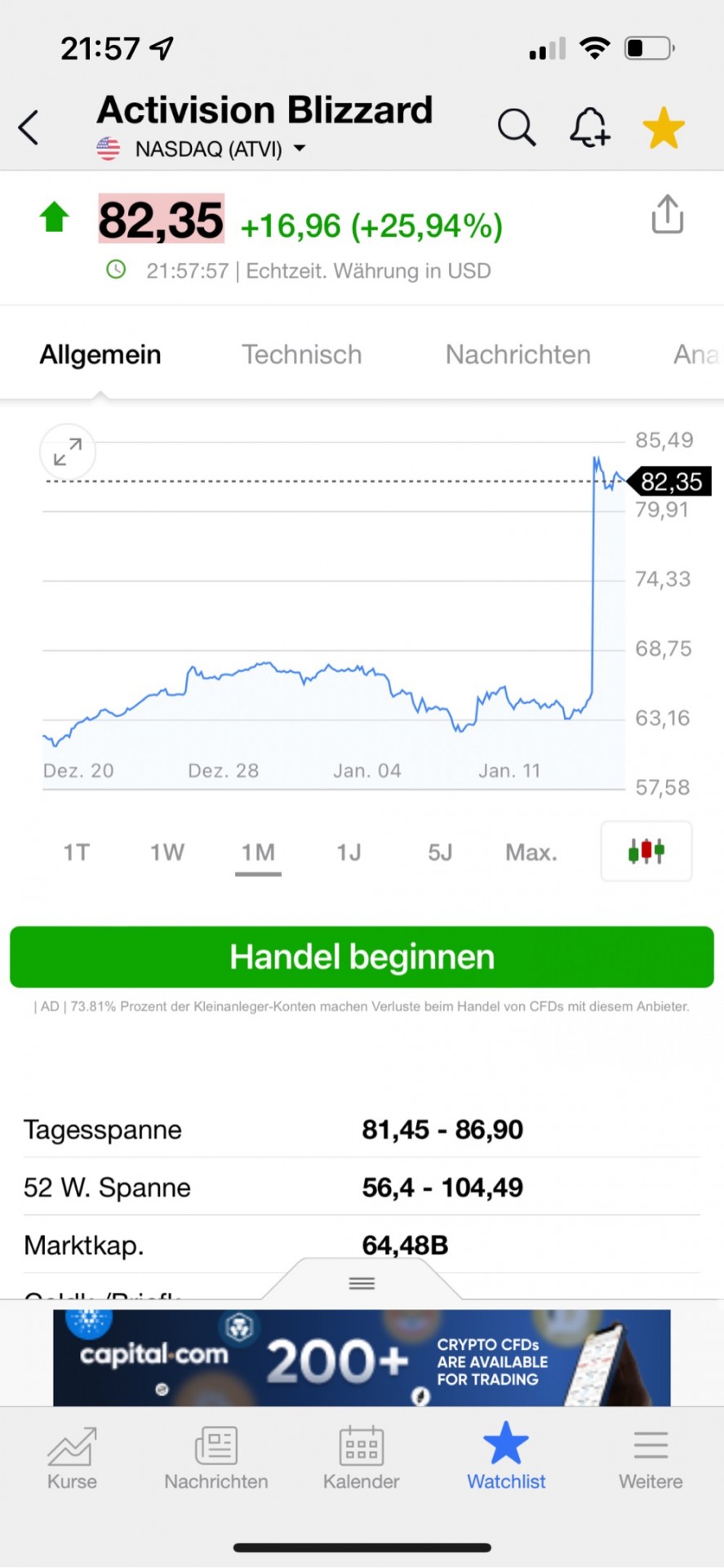Select the 1J chart range
The height and width of the screenshot is (1568, 724).
pyautogui.click(x=349, y=853)
